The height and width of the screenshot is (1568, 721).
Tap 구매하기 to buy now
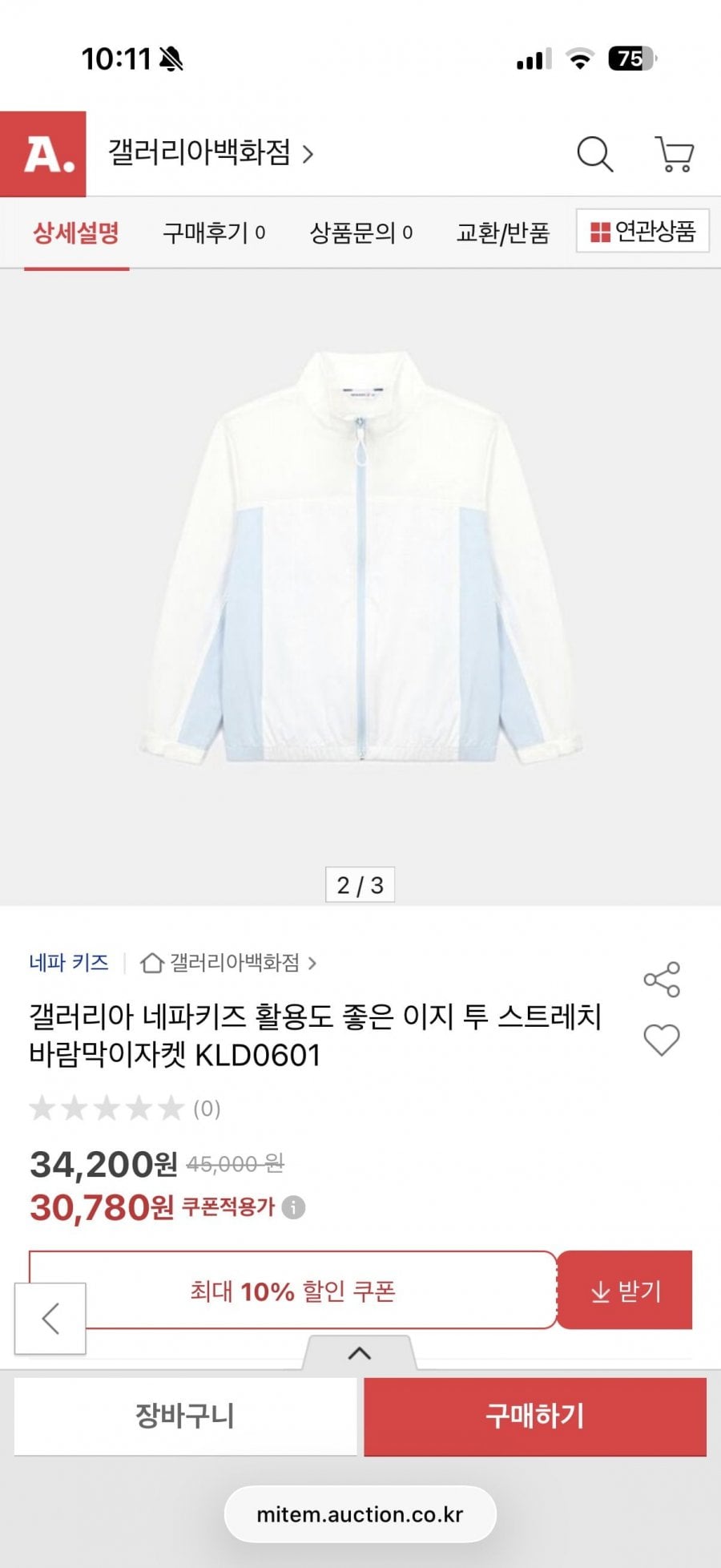(x=535, y=1416)
